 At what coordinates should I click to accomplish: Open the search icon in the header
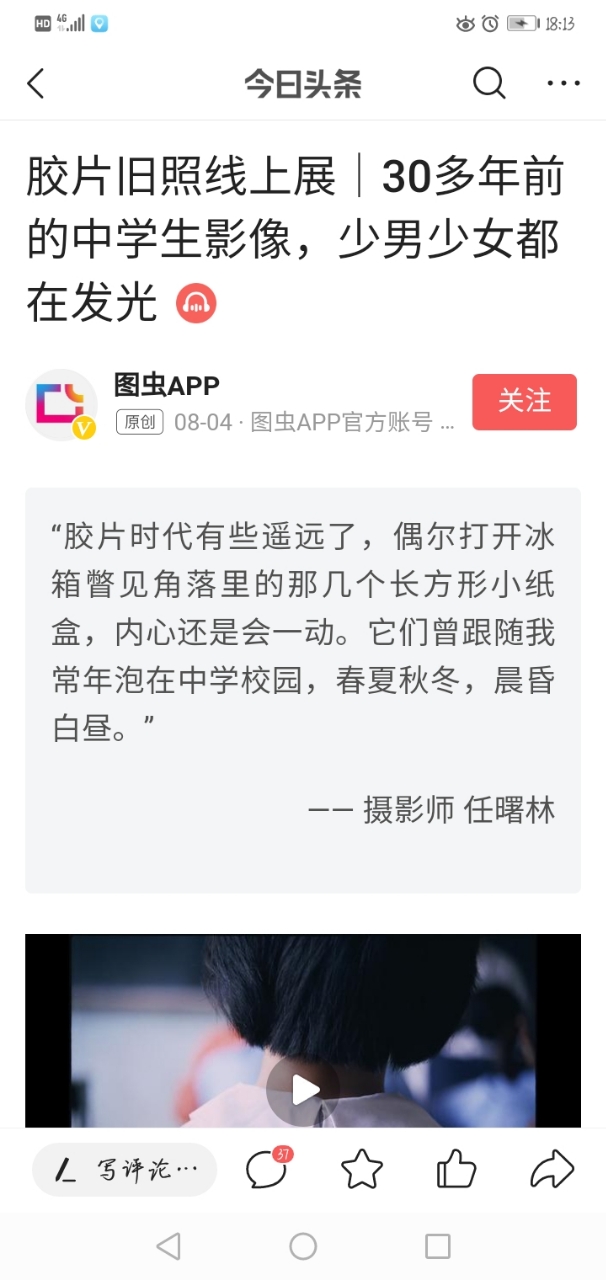click(488, 83)
